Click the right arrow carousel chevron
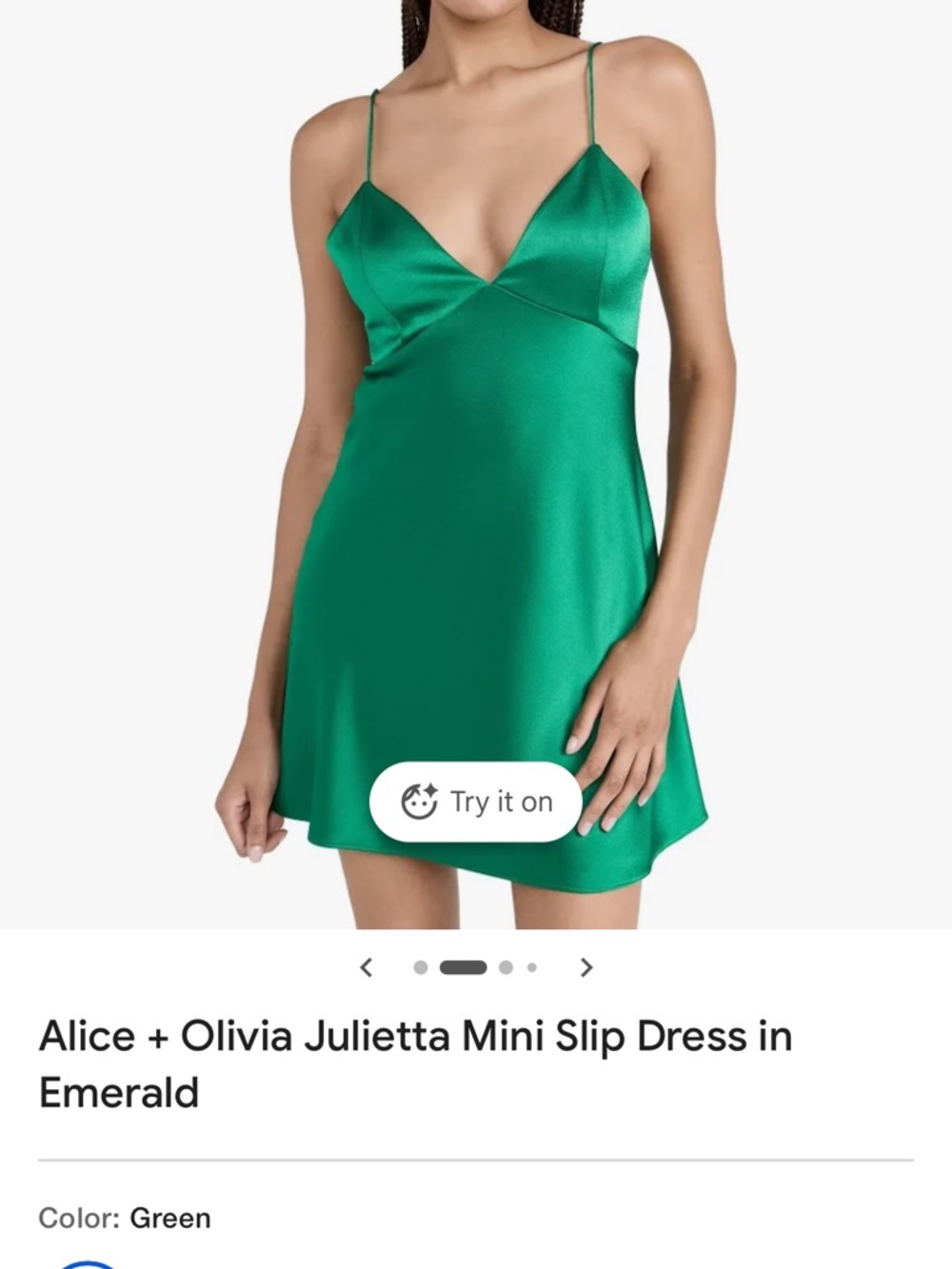Image resolution: width=952 pixels, height=1269 pixels. click(x=586, y=967)
